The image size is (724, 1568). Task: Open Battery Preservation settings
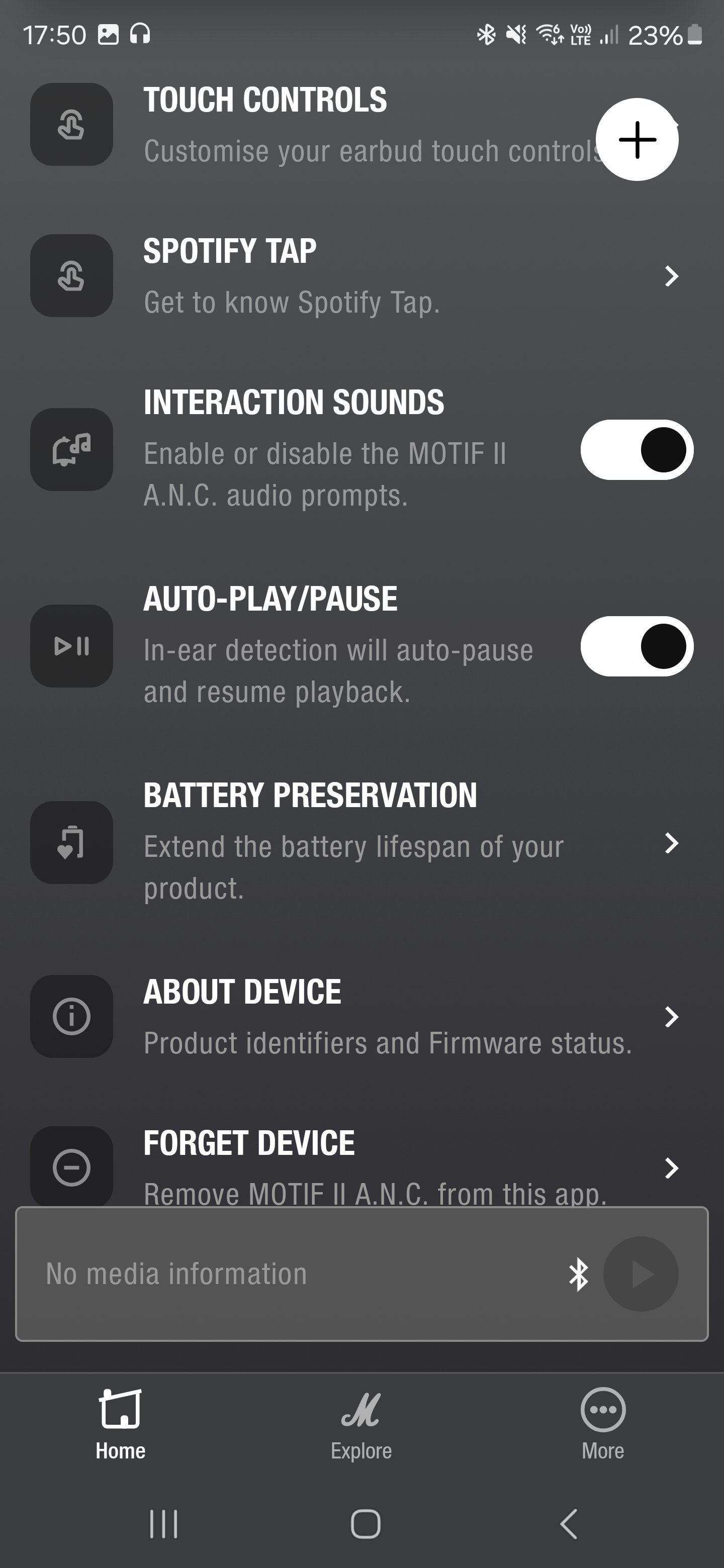coord(361,842)
